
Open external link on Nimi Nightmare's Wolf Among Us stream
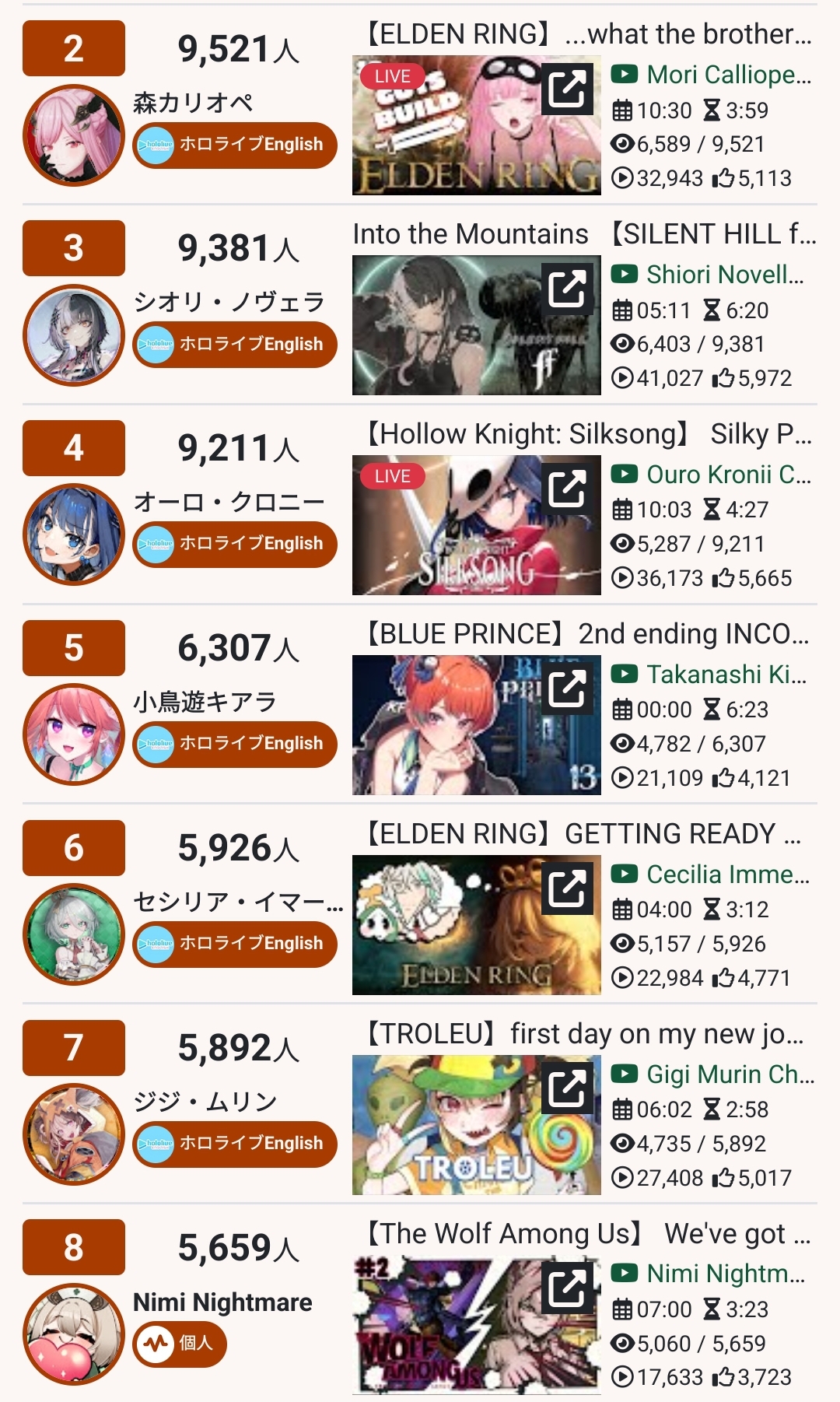tap(567, 1288)
